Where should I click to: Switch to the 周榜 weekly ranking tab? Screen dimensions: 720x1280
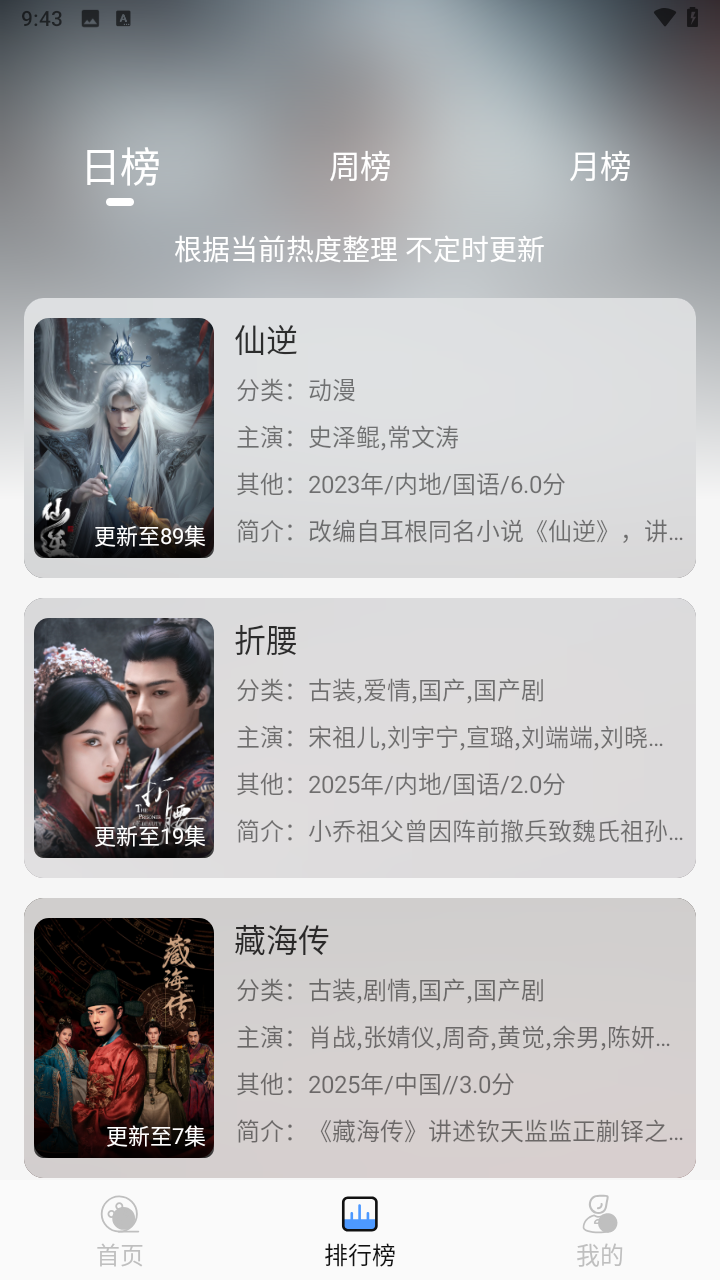tap(360, 167)
